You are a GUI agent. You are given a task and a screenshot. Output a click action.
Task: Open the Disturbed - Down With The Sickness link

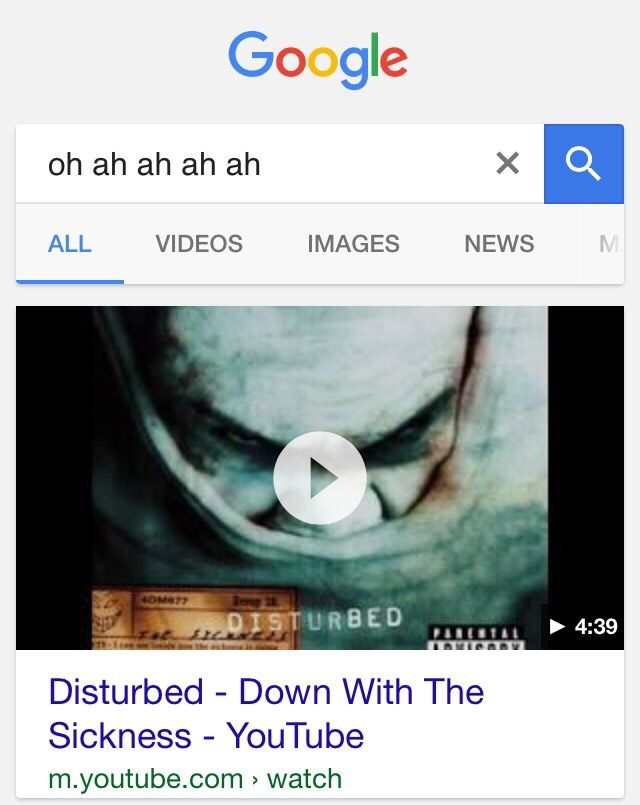[266, 713]
